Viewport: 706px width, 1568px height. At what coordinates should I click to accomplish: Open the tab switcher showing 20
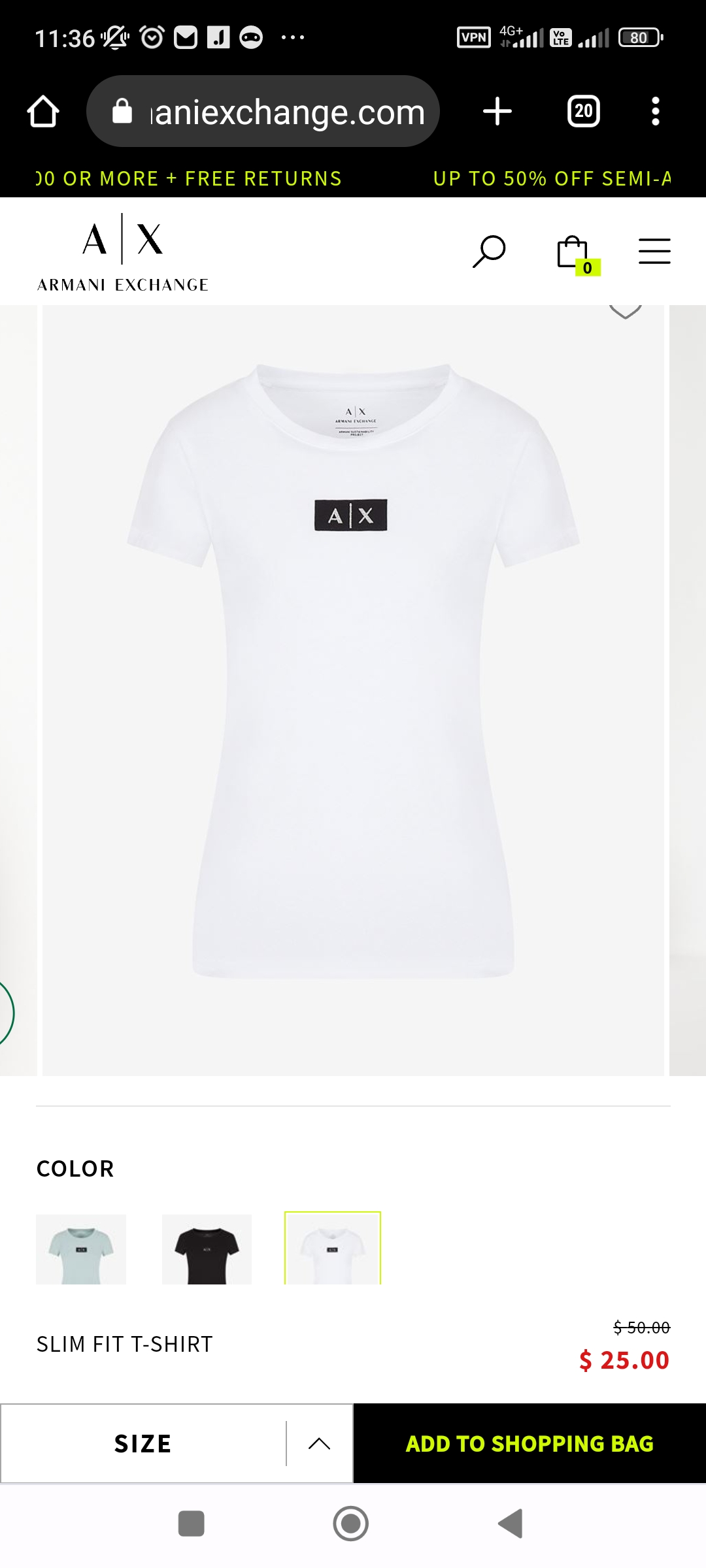point(584,111)
